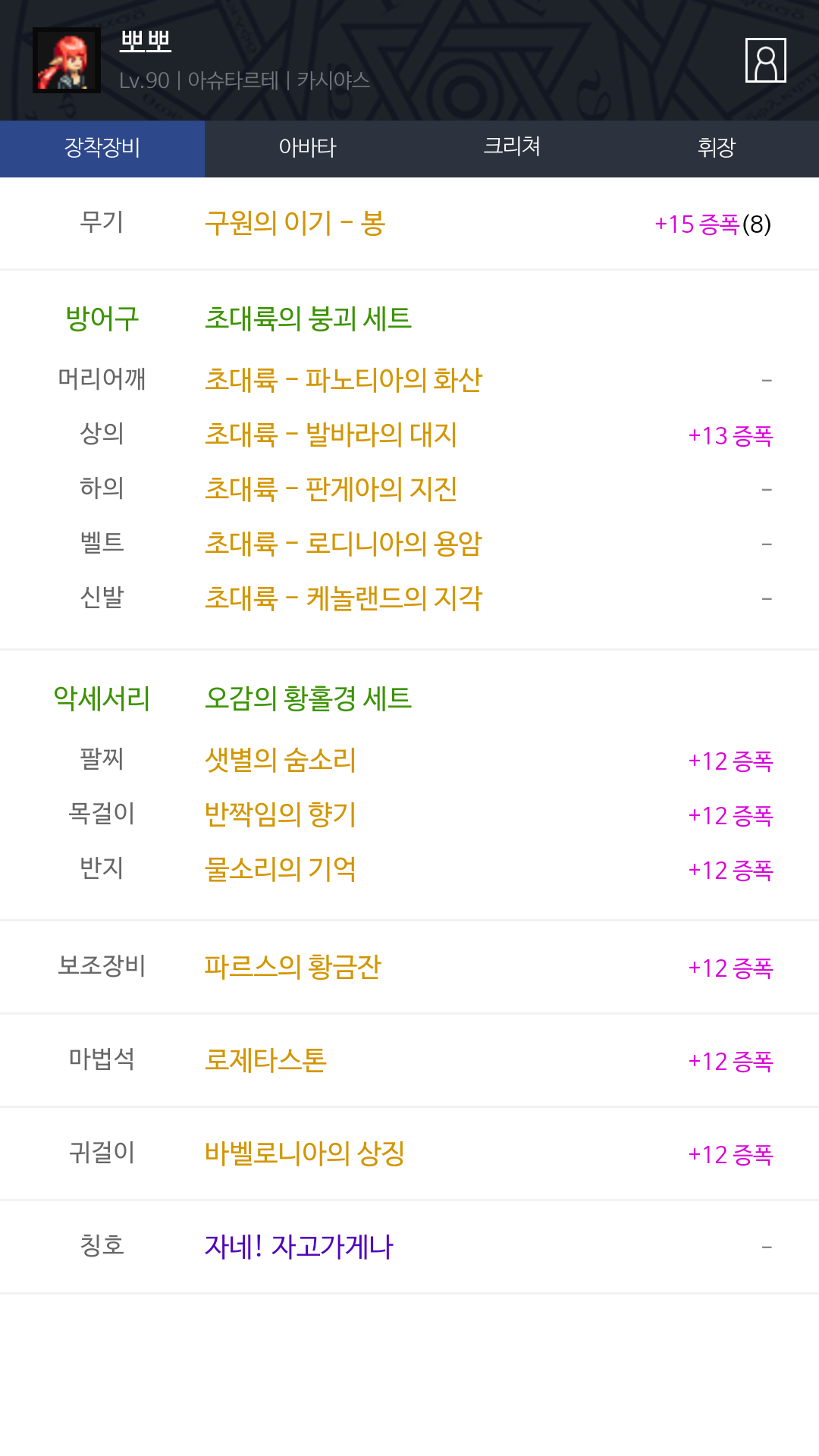The height and width of the screenshot is (1456, 819).
Task: Open the underlined character name 뽀뽀
Action: pos(146,41)
